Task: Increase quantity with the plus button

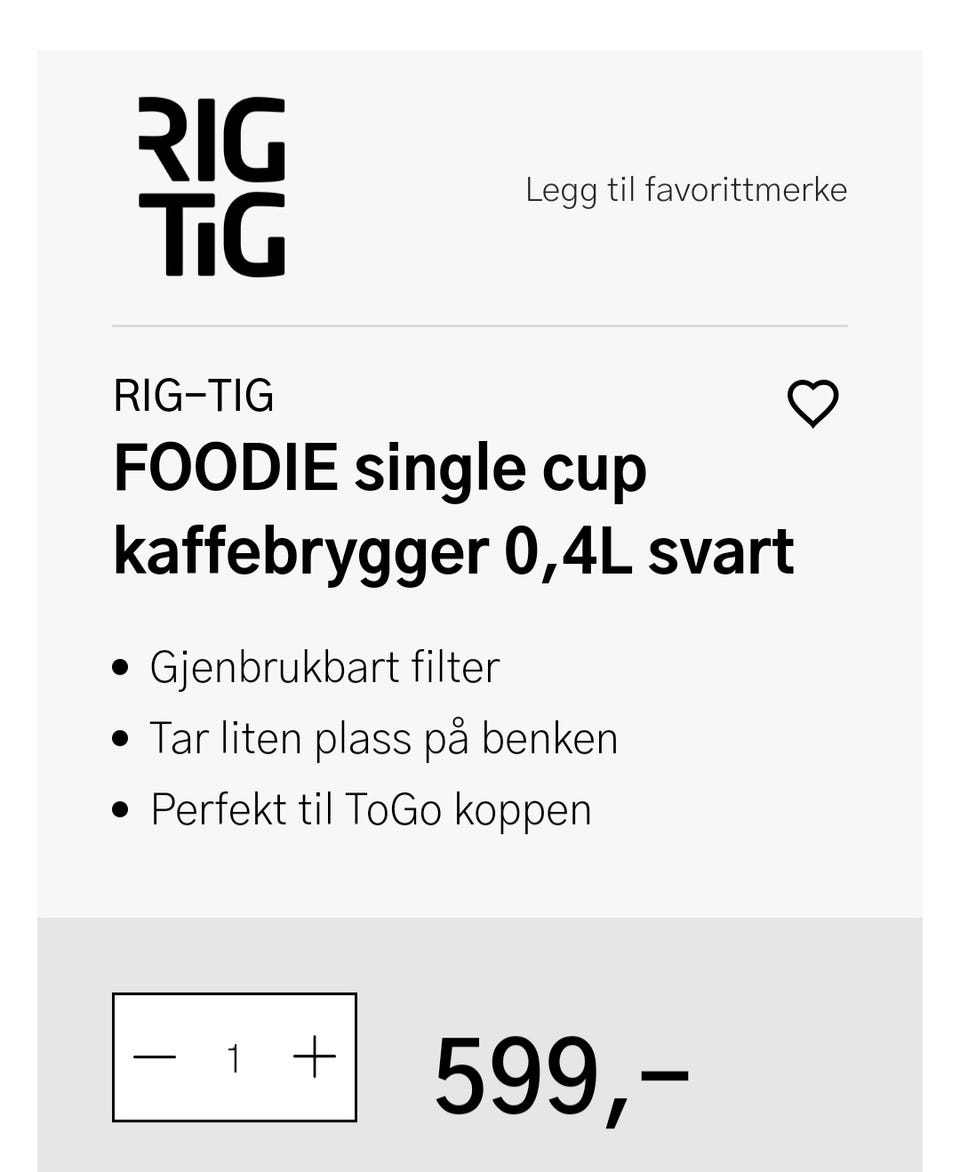Action: coord(314,1057)
